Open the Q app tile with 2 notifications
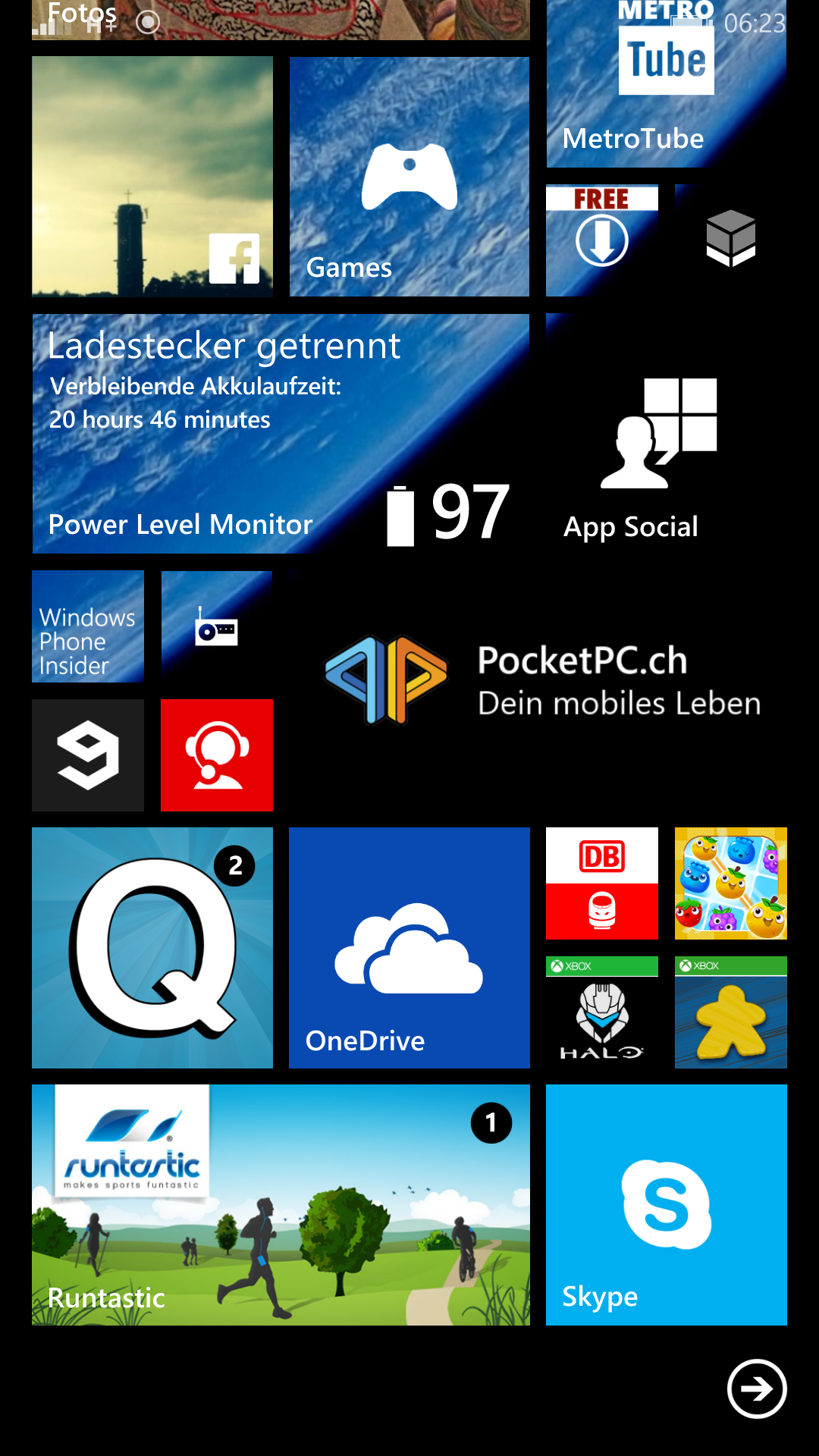 [x=152, y=948]
